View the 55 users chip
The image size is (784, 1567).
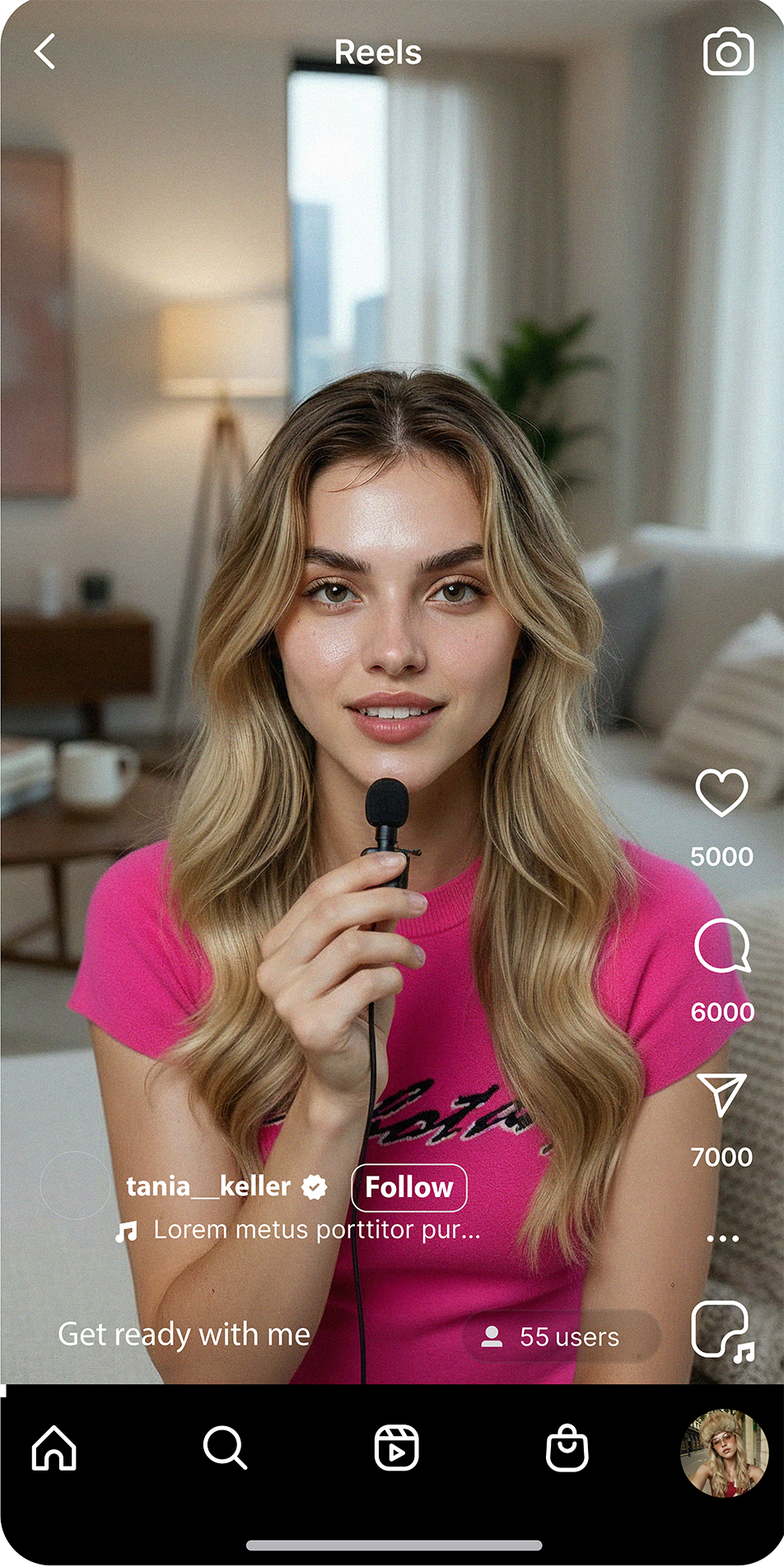coord(560,1336)
